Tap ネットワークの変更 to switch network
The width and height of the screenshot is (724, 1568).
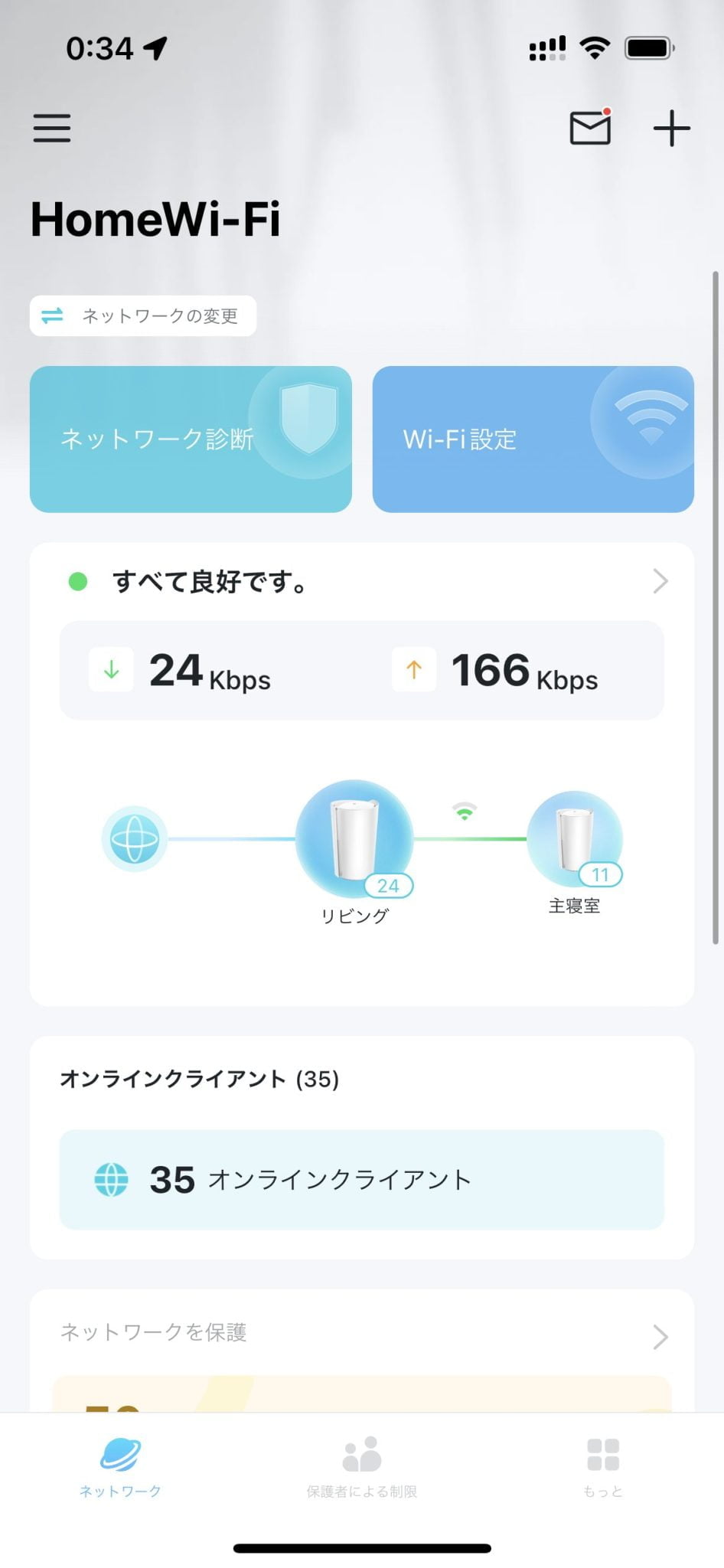[x=143, y=315]
